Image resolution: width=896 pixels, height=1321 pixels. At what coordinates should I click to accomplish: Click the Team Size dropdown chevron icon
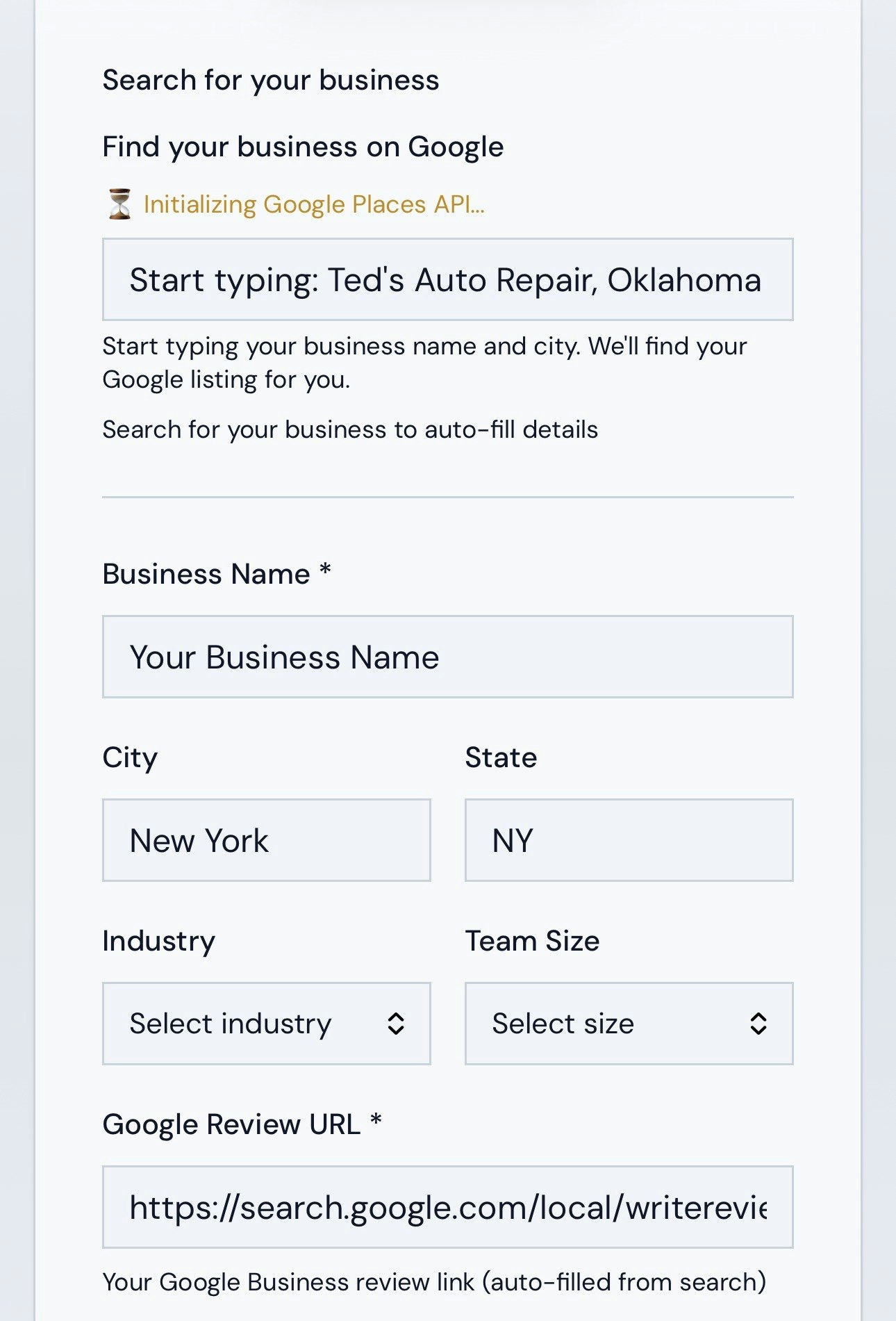click(x=757, y=1023)
